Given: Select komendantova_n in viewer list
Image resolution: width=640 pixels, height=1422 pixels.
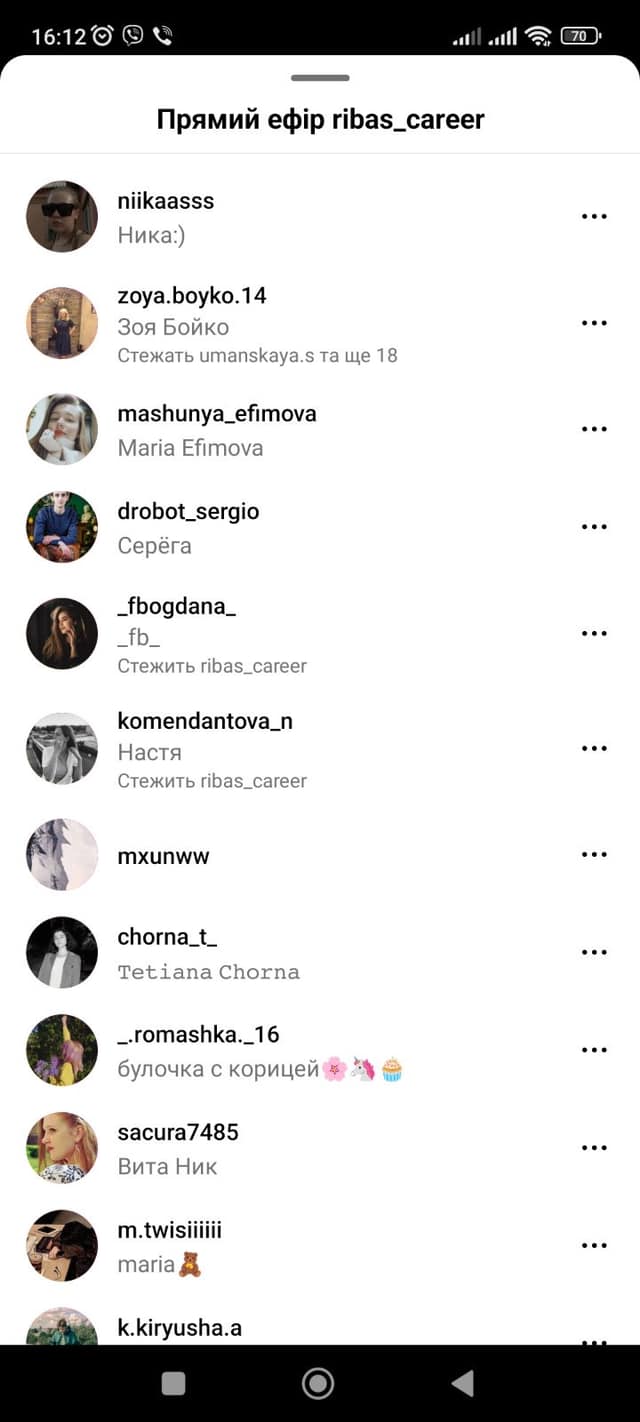Looking at the screenshot, I should click(x=320, y=749).
